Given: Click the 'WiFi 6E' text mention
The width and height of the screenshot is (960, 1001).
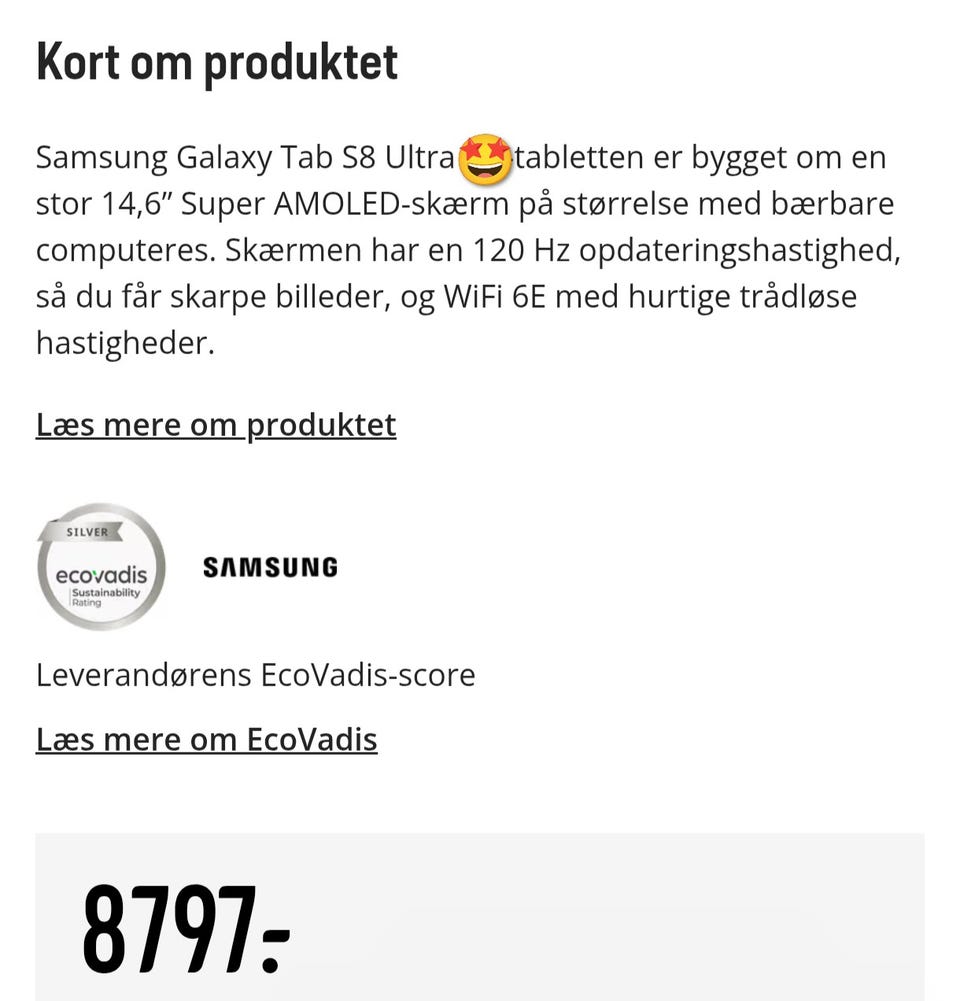Looking at the screenshot, I should click(500, 296).
